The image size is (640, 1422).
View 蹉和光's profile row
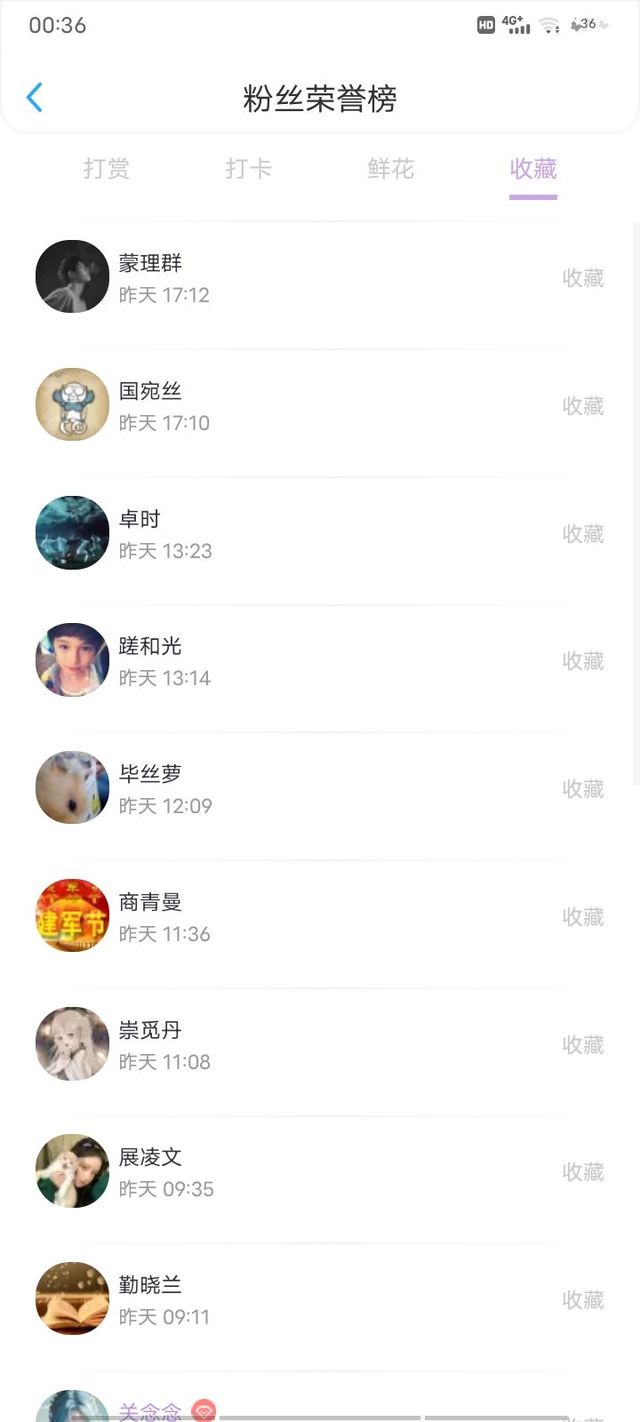click(x=320, y=660)
